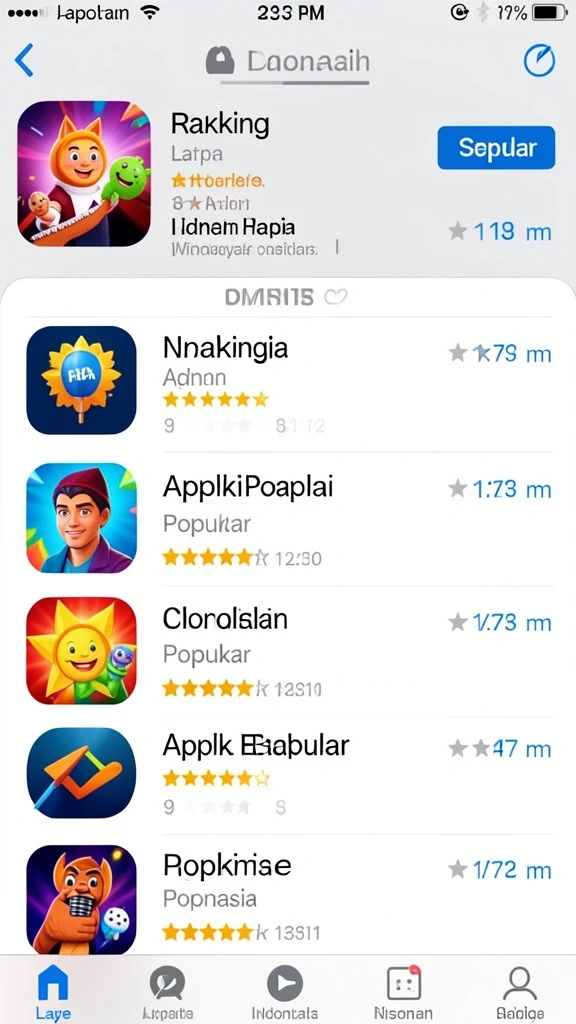The width and height of the screenshot is (576, 1024).
Task: Switch to the Nisonan tab
Action: 404,991
